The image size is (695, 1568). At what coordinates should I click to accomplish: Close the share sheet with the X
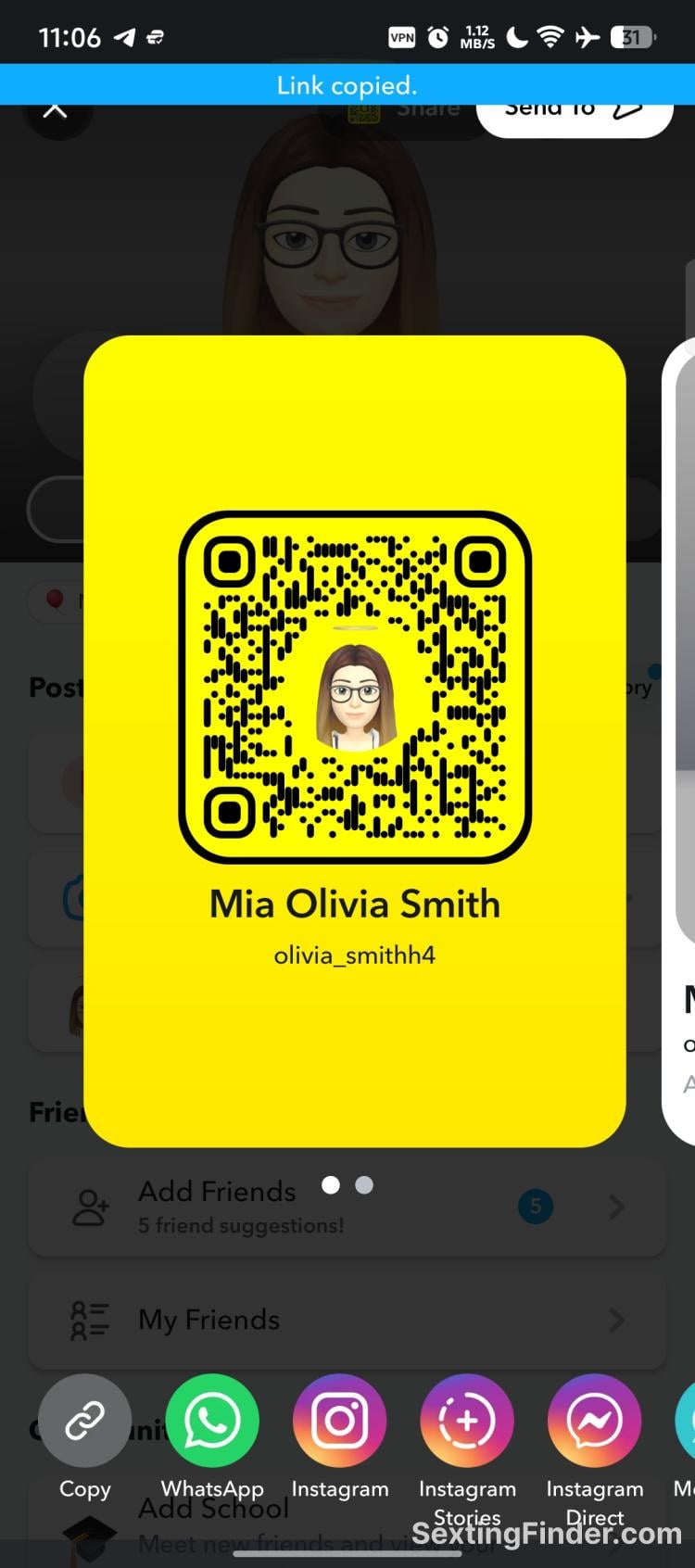point(57,111)
